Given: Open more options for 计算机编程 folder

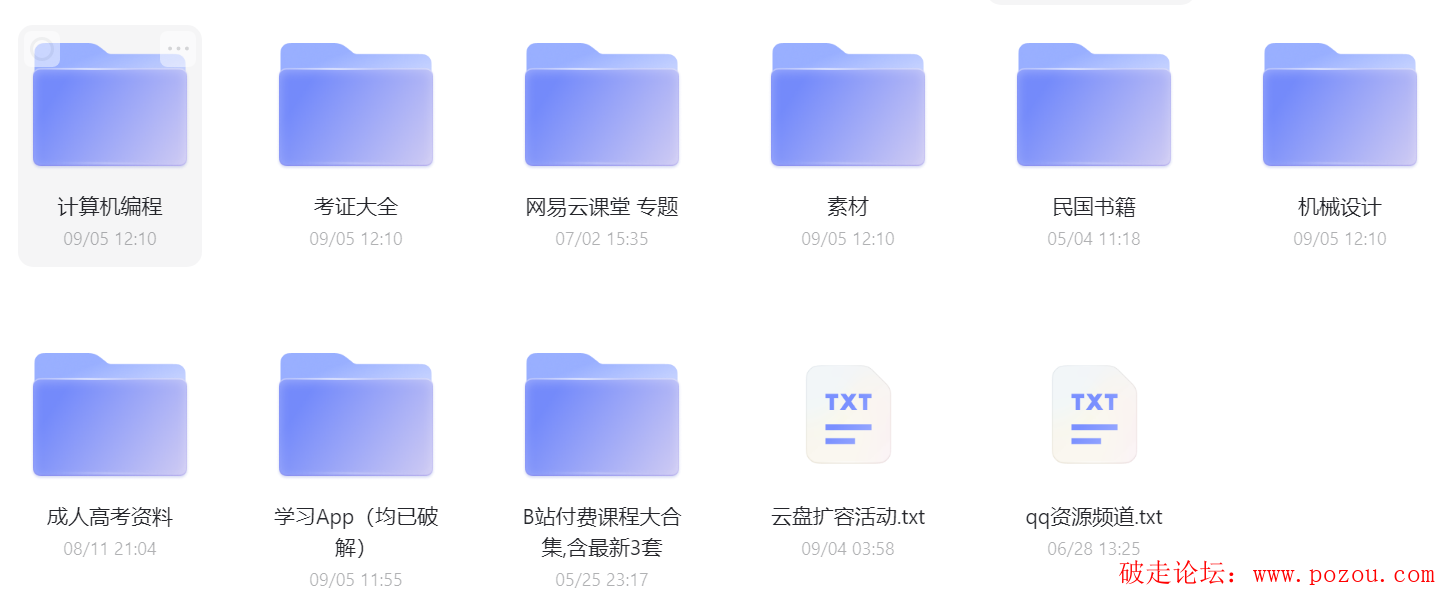Looking at the screenshot, I should click(178, 49).
